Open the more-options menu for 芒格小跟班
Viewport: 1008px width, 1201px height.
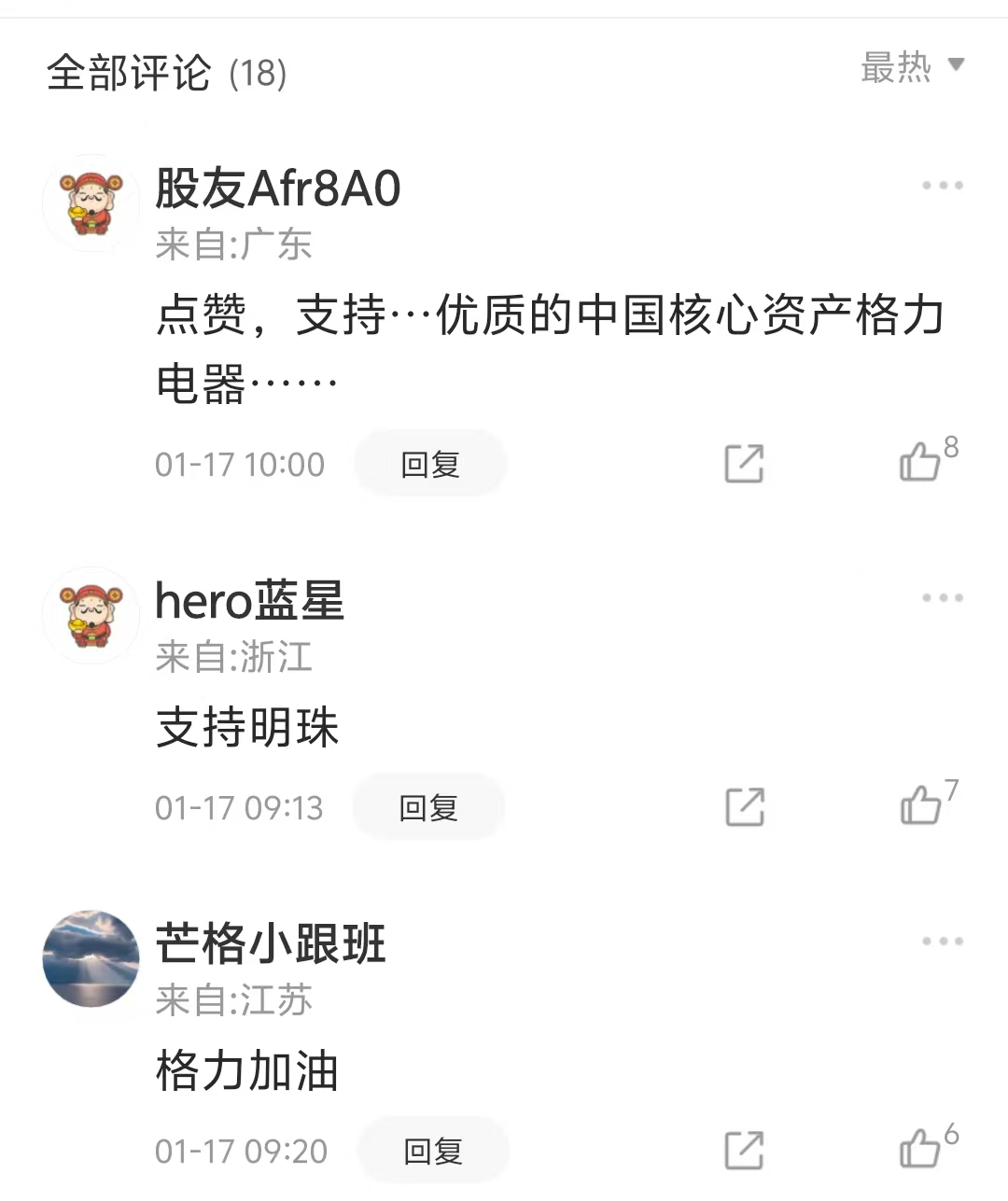click(x=942, y=941)
